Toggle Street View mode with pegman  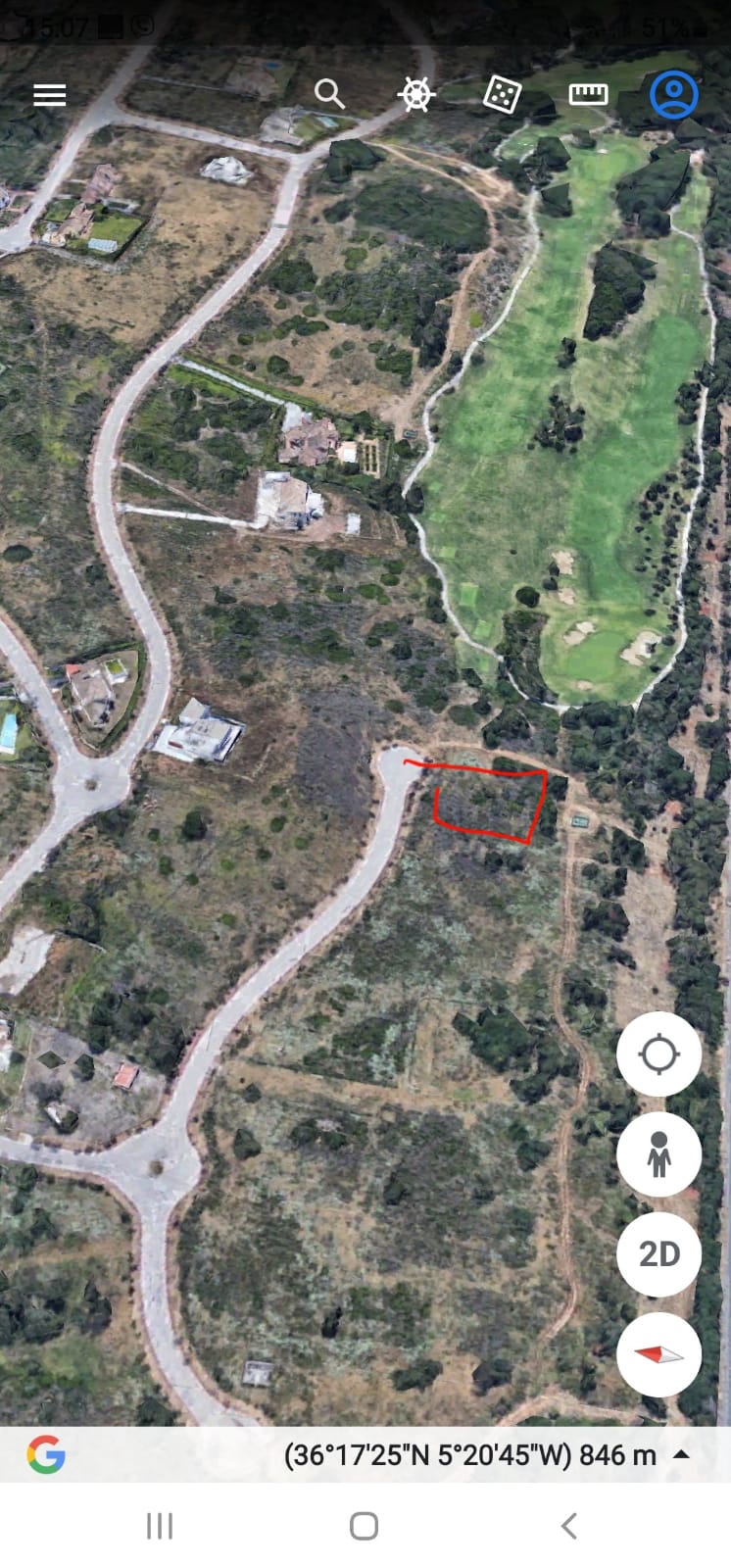click(x=658, y=1155)
